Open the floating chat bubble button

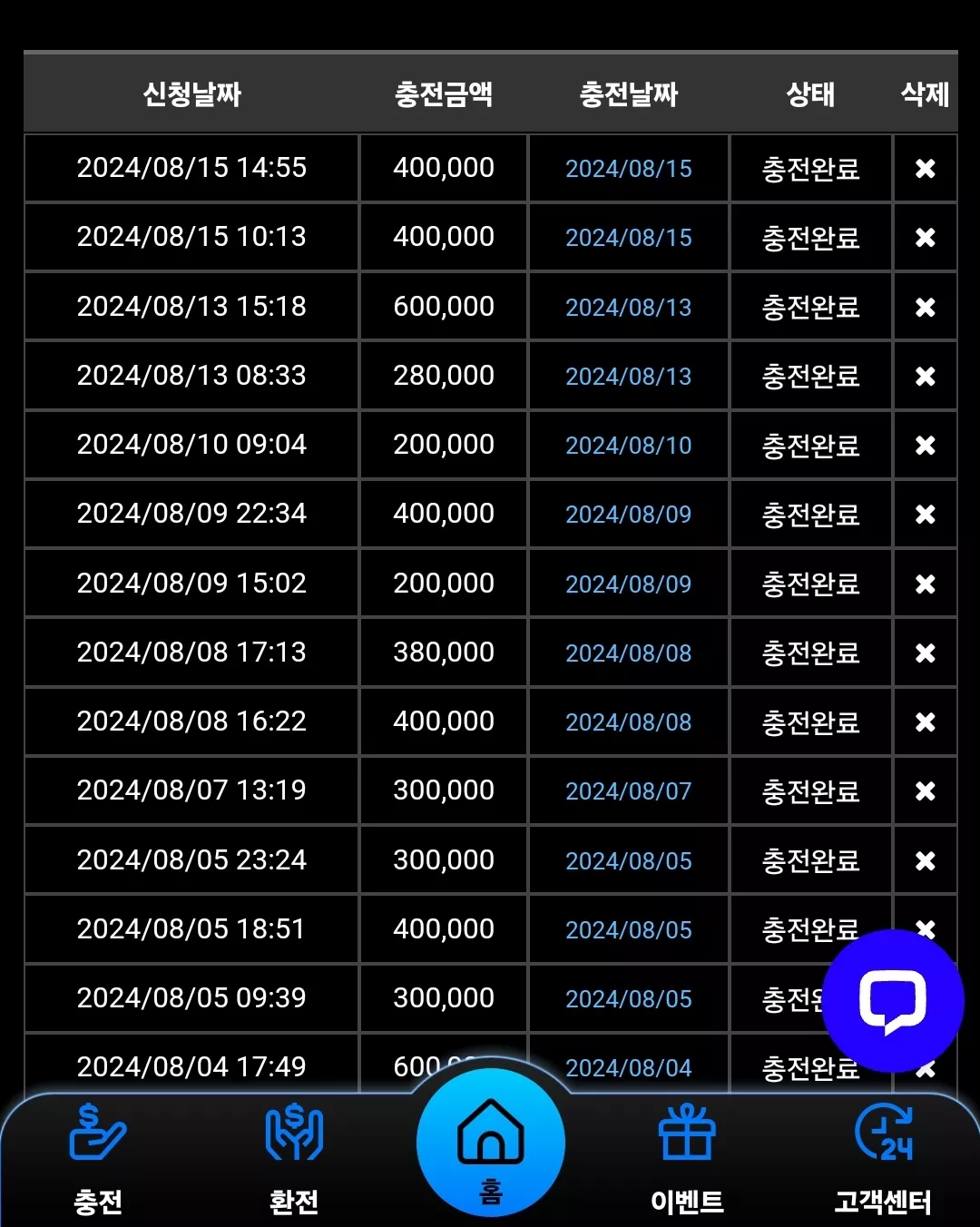(893, 1001)
